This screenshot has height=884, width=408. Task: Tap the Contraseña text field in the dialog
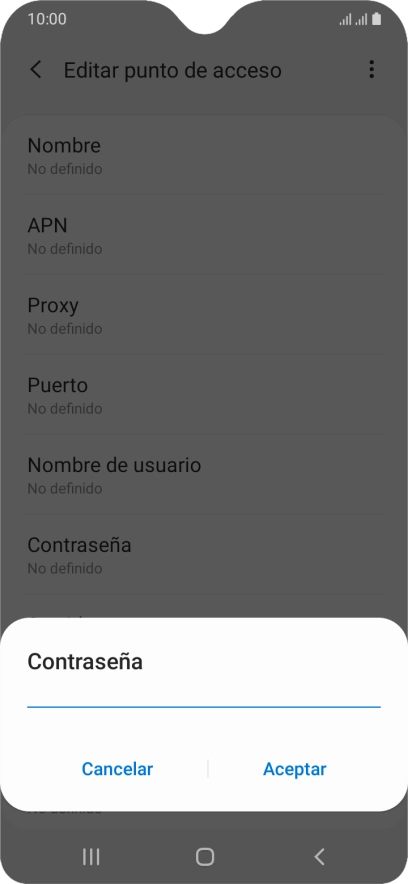coord(204,695)
